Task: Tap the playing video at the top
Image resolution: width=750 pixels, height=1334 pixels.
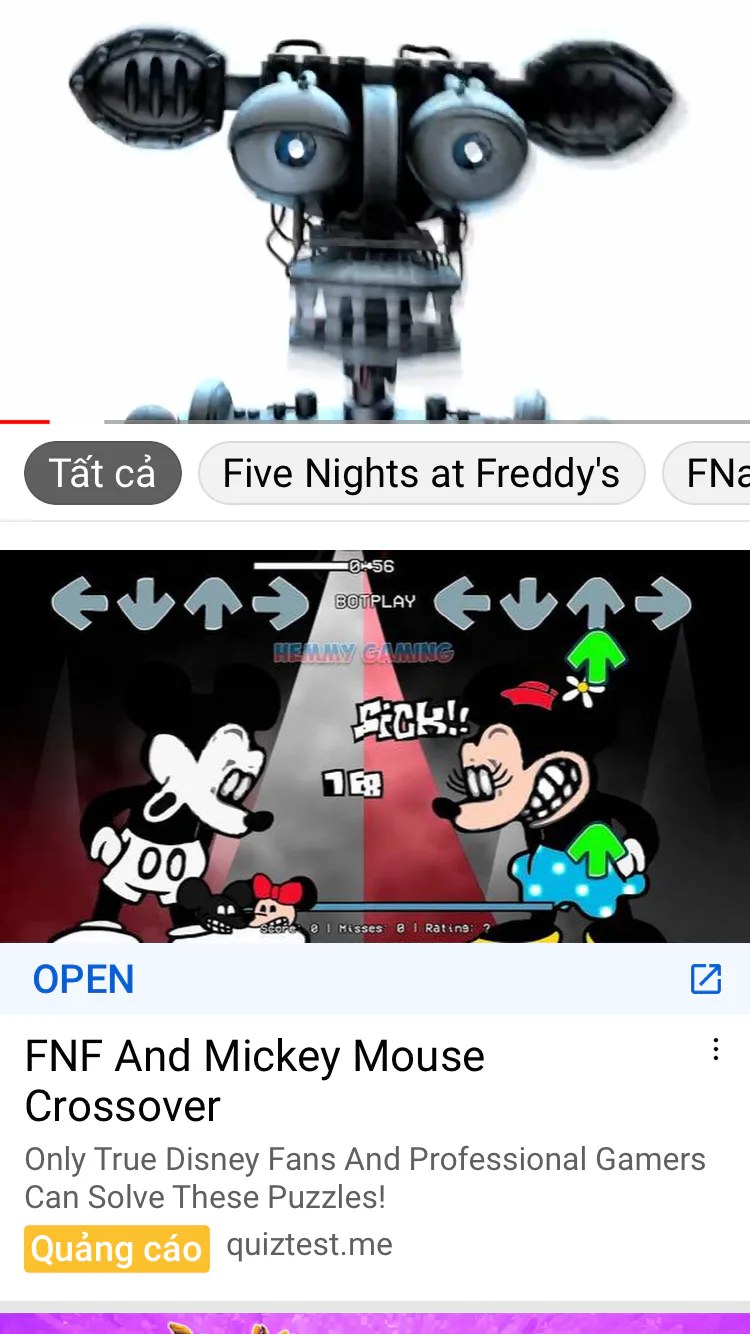Action: click(x=375, y=210)
